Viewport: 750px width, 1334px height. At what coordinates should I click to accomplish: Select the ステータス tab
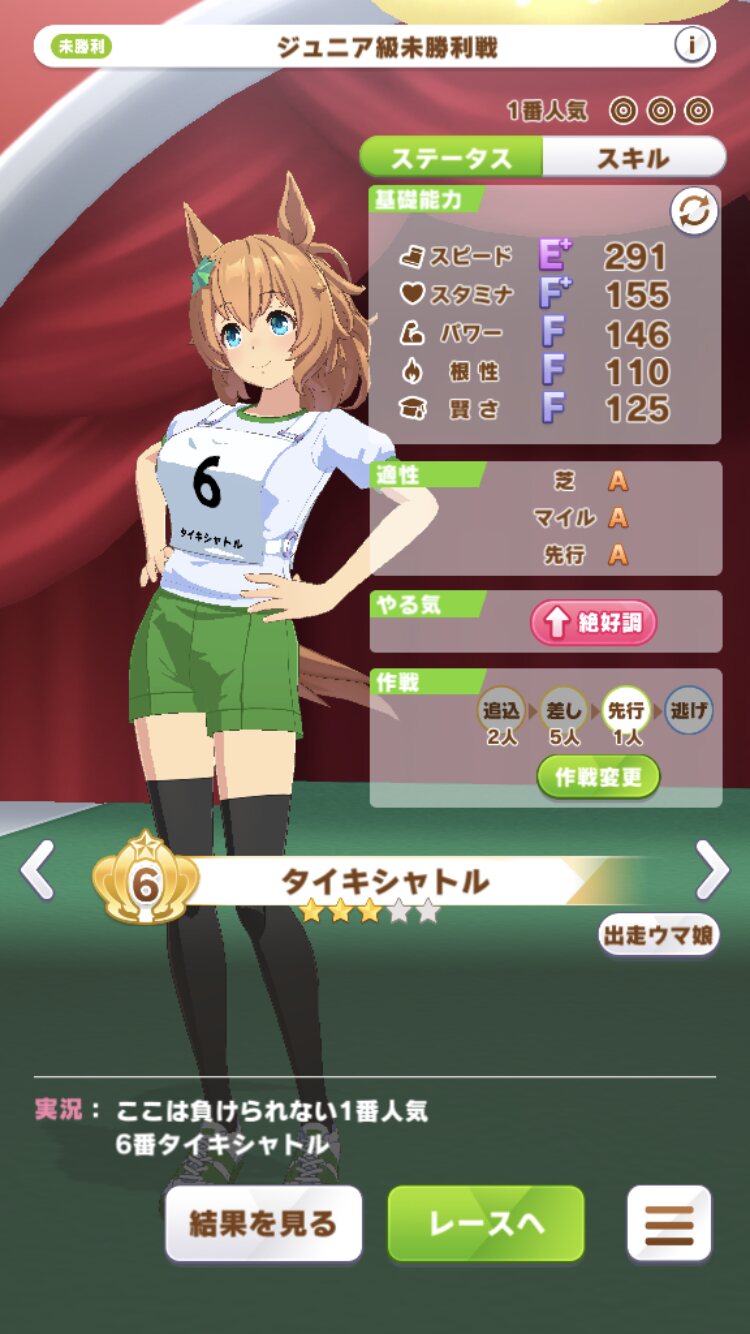coord(451,158)
